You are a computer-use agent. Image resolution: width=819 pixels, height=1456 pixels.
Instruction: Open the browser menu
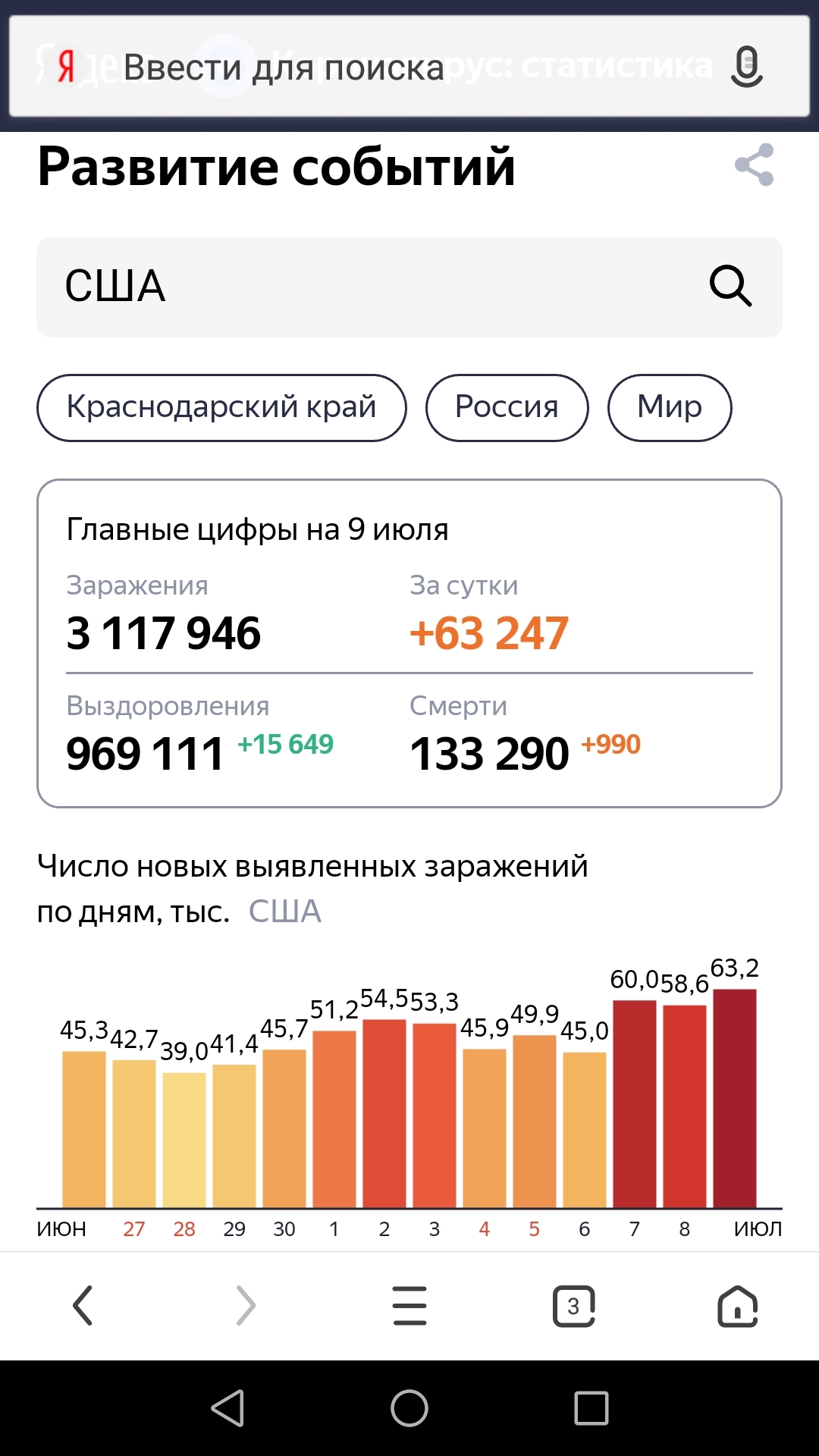[409, 1305]
